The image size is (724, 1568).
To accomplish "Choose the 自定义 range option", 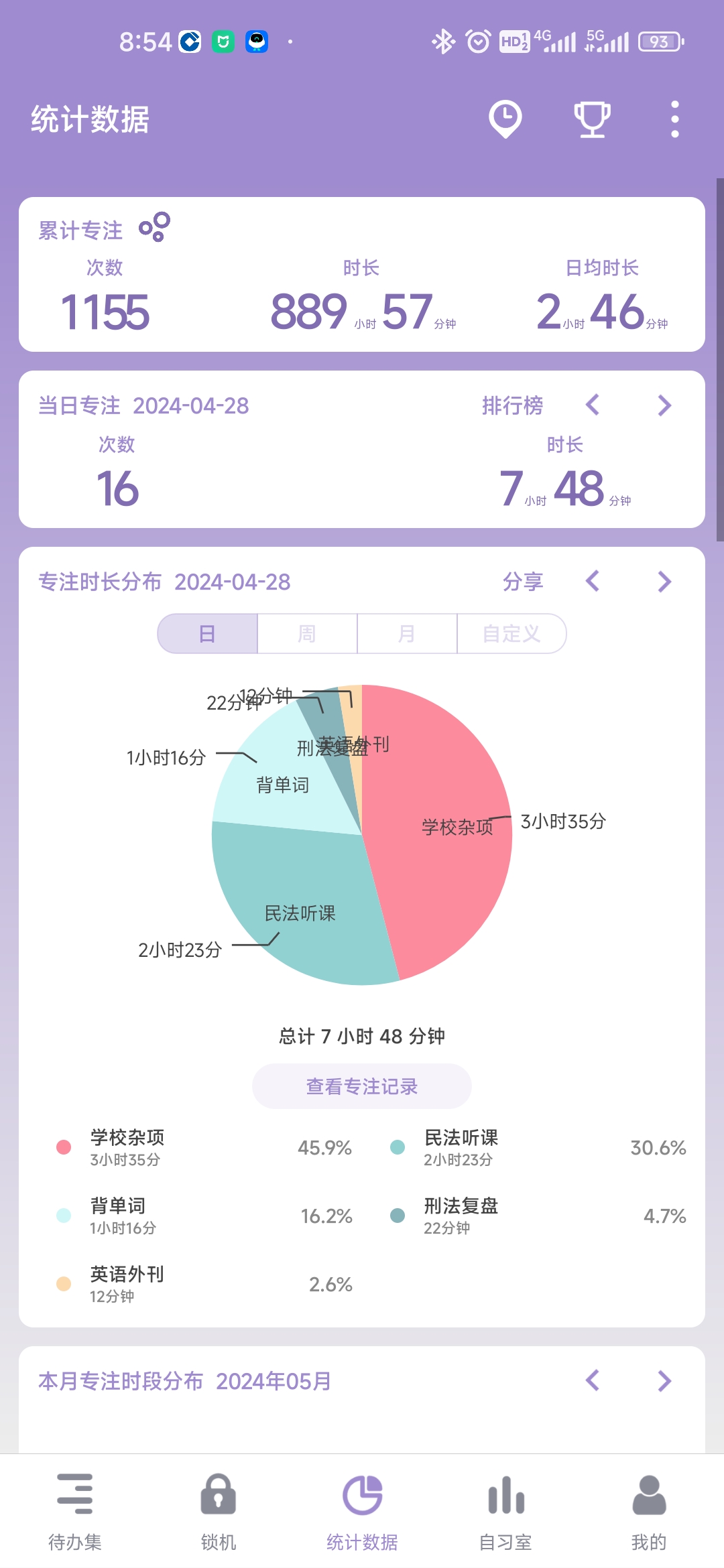I will [511, 633].
